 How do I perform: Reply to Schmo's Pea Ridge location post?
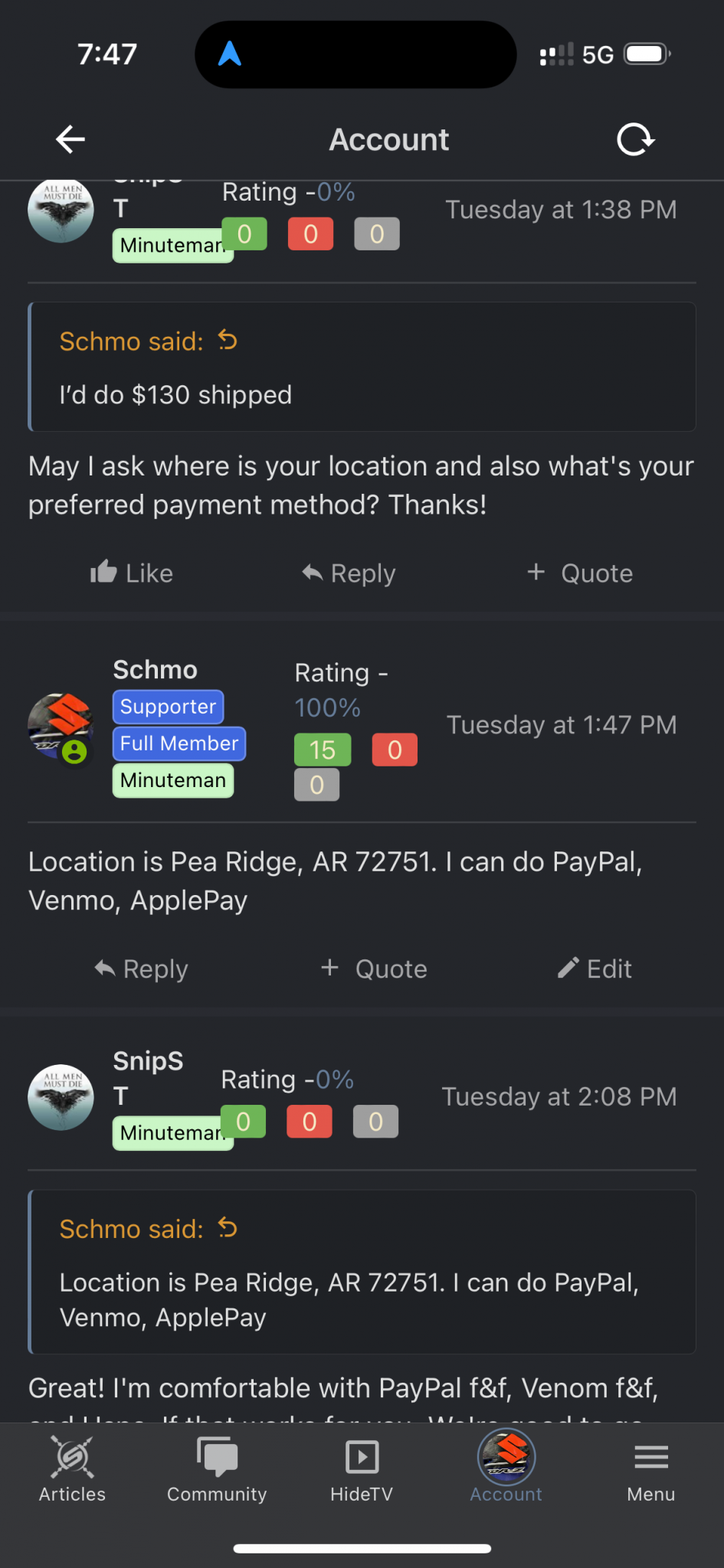(x=141, y=969)
